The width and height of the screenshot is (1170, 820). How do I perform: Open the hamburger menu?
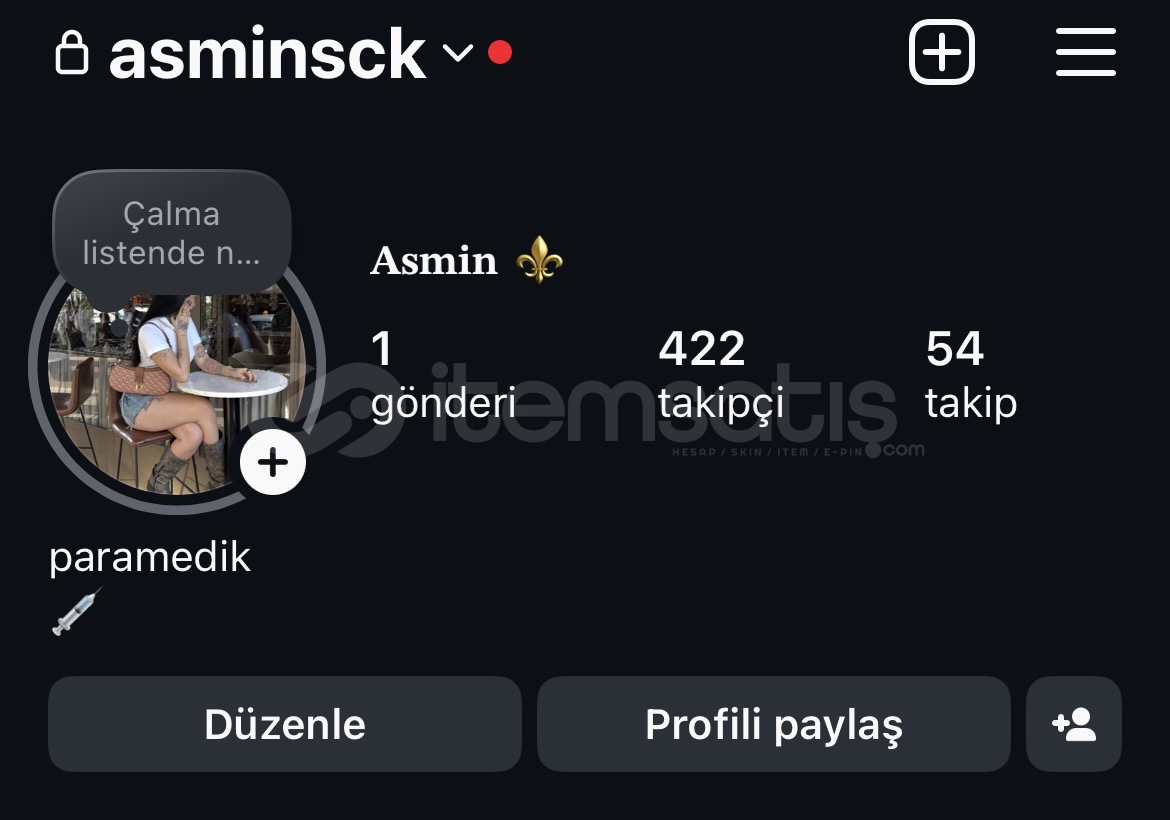[1085, 52]
